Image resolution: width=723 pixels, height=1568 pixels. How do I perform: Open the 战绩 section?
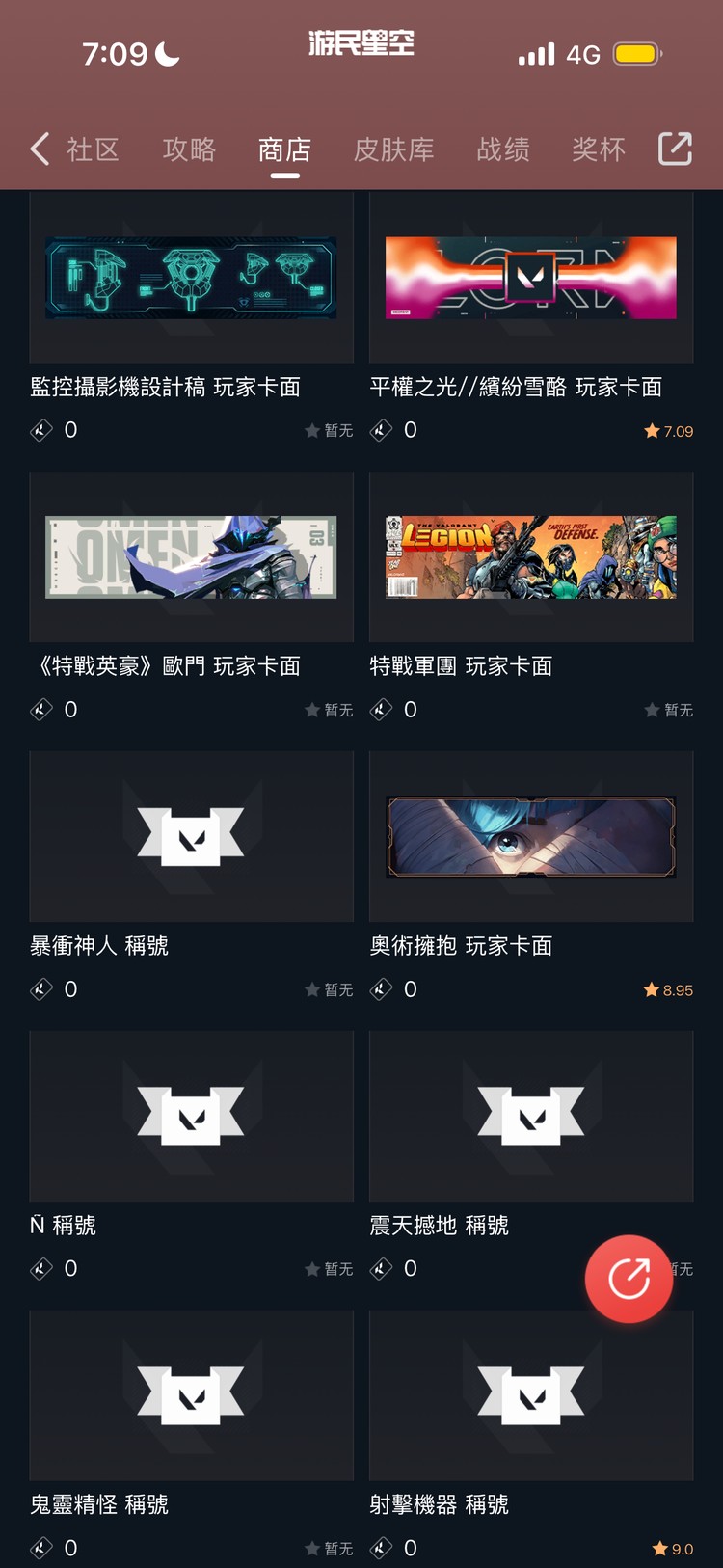tap(503, 149)
